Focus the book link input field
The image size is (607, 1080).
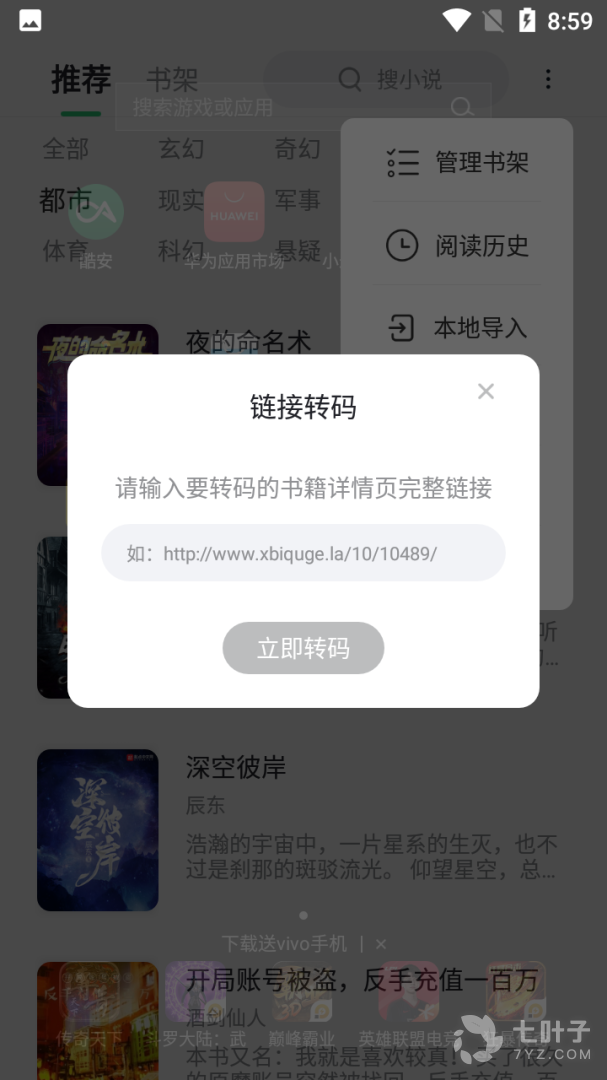click(x=303, y=553)
